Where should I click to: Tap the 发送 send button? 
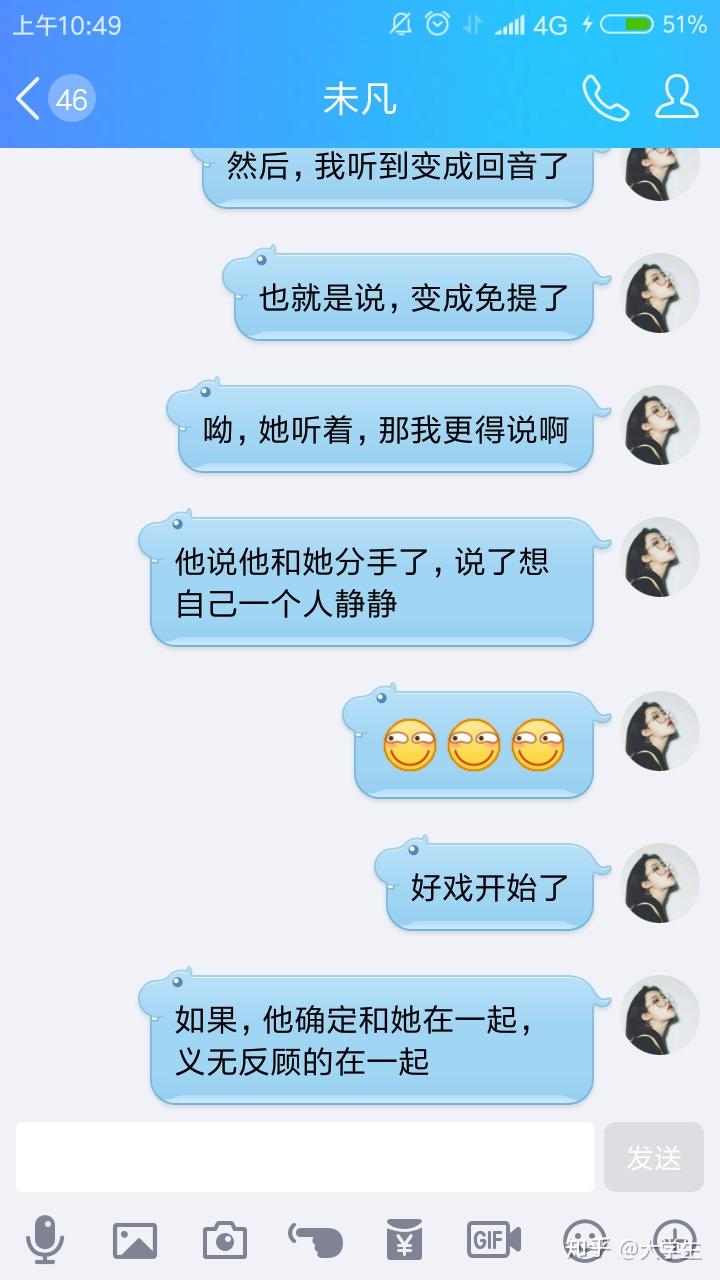654,1157
